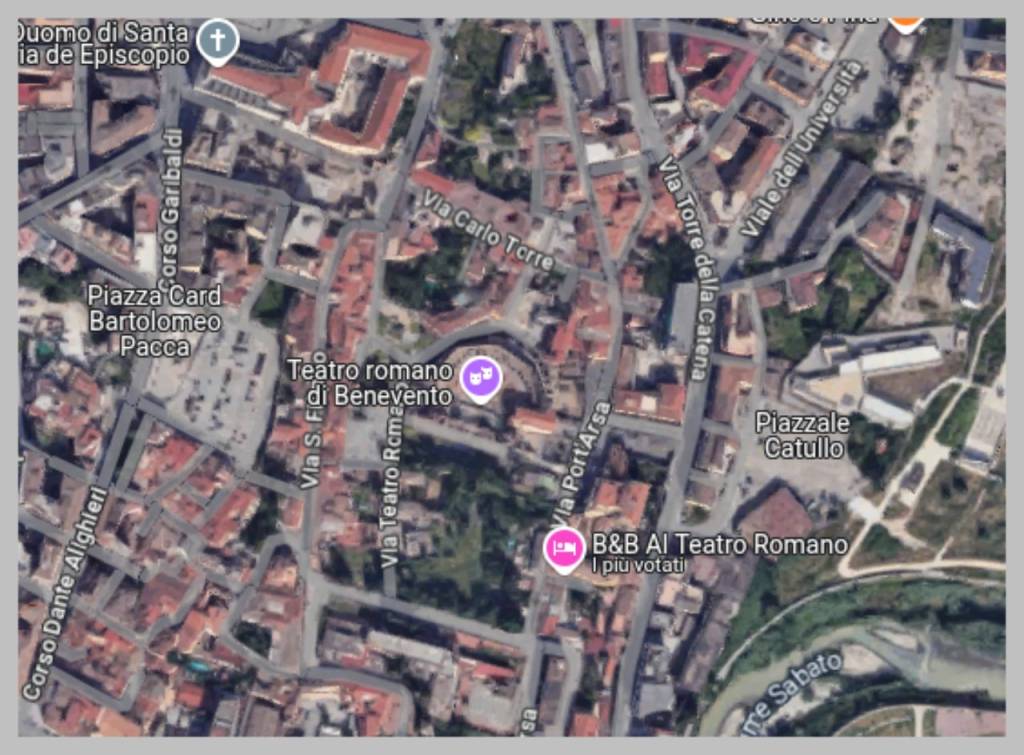Open the orange restaurant pin at the top
The width and height of the screenshot is (1024, 755).
point(905,22)
